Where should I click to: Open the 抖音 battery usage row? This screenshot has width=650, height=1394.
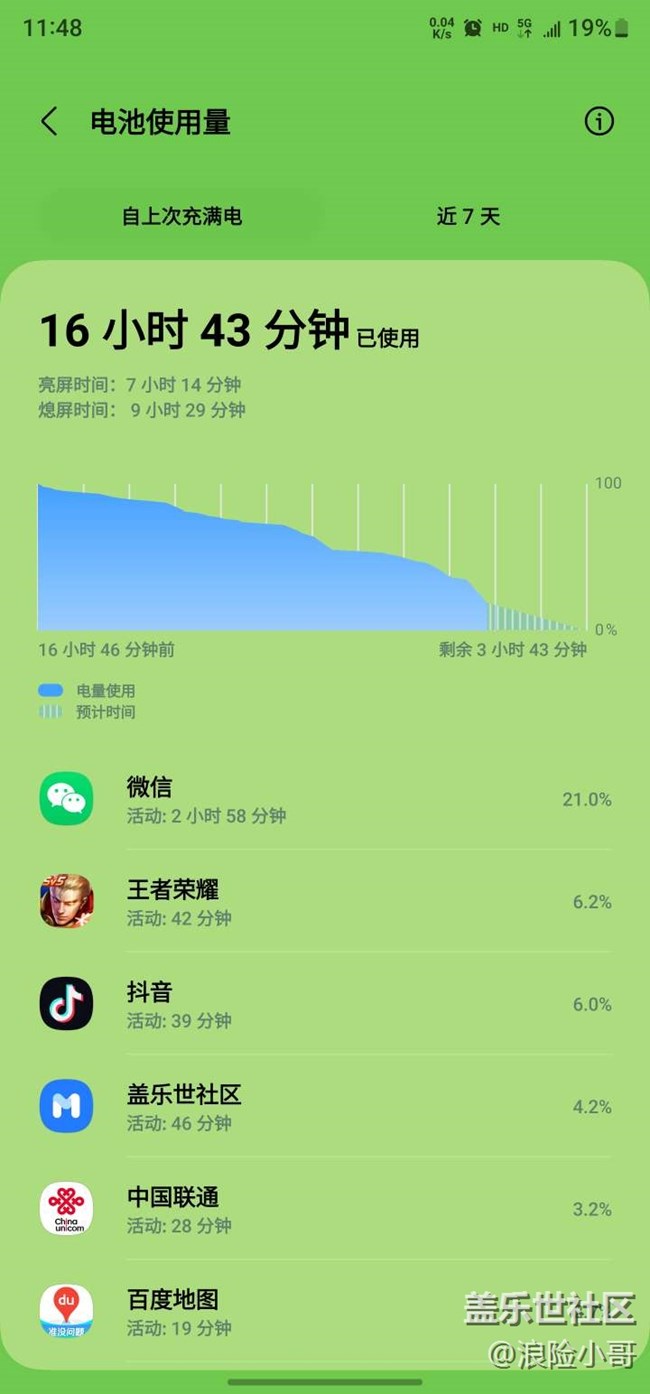(x=325, y=1004)
